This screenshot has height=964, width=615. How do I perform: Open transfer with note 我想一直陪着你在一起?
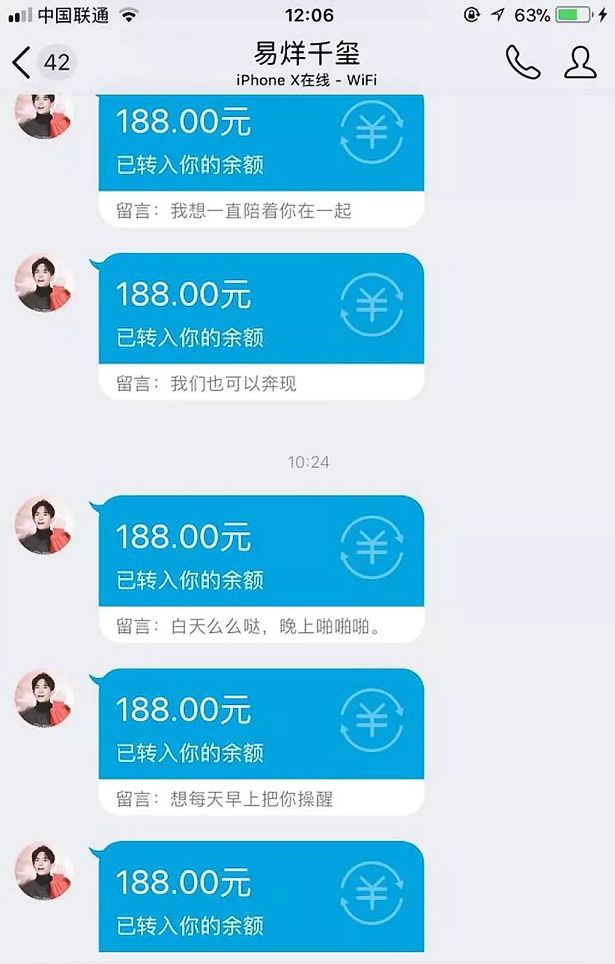pos(261,155)
